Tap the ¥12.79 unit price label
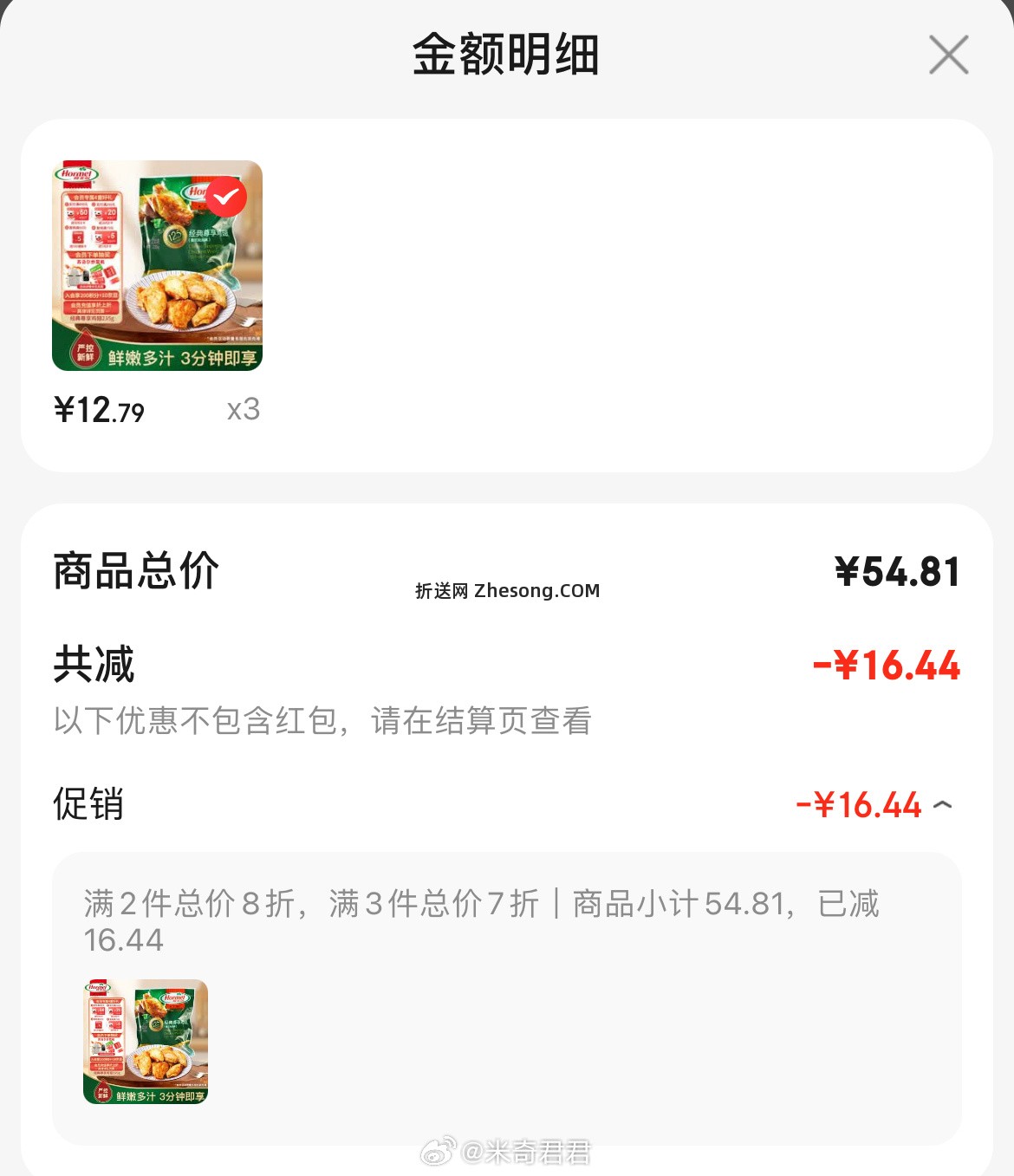 [98, 410]
